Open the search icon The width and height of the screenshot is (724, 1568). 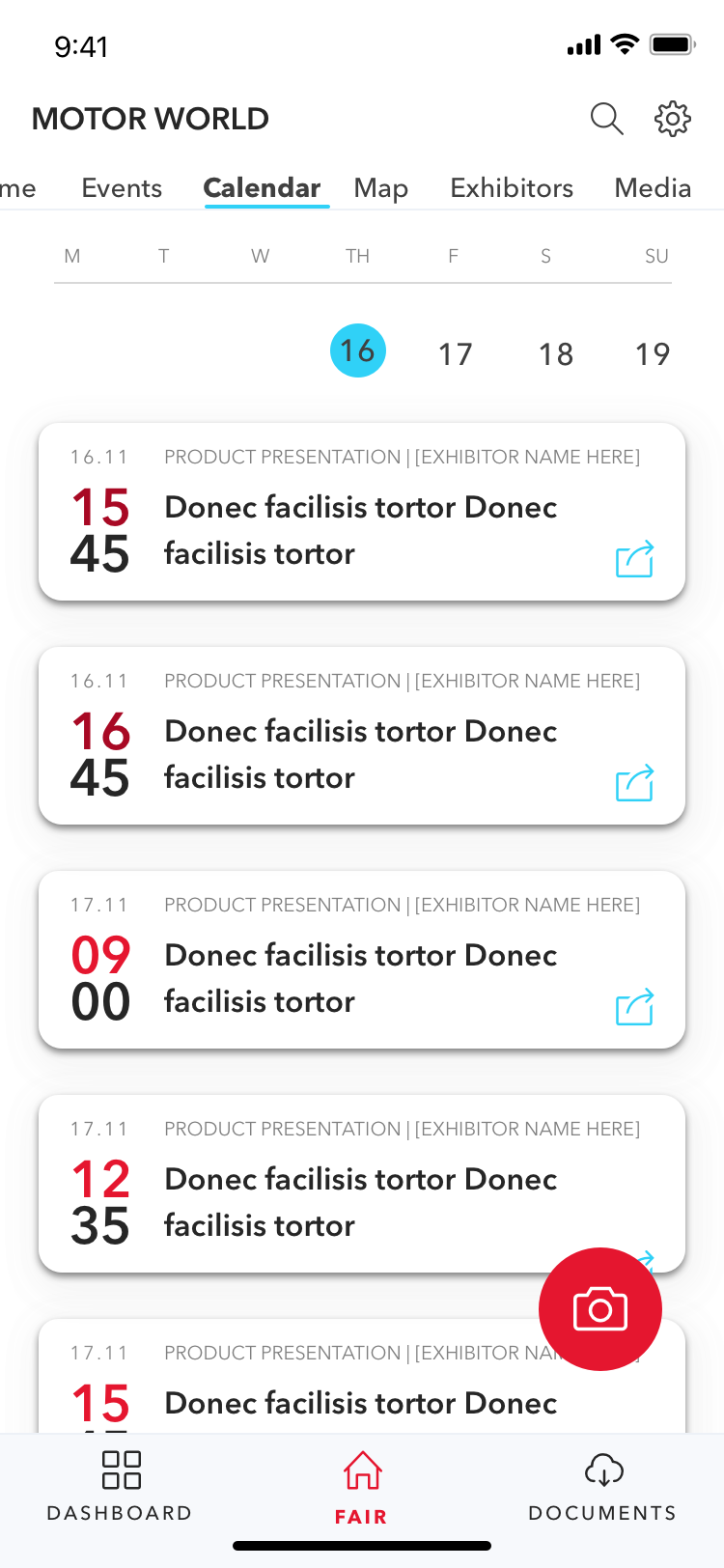(x=606, y=119)
